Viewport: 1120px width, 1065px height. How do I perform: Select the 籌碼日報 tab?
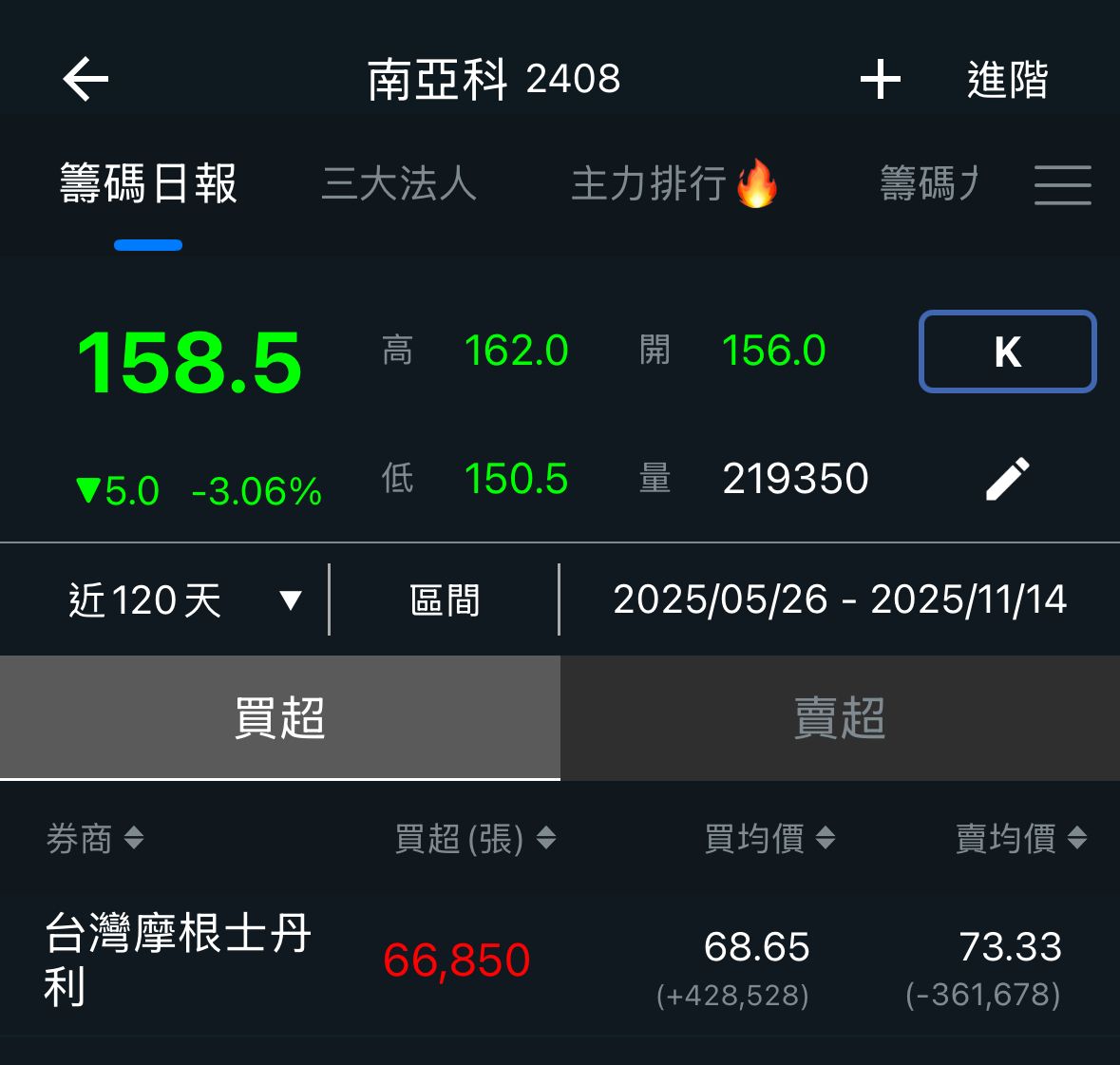(148, 183)
